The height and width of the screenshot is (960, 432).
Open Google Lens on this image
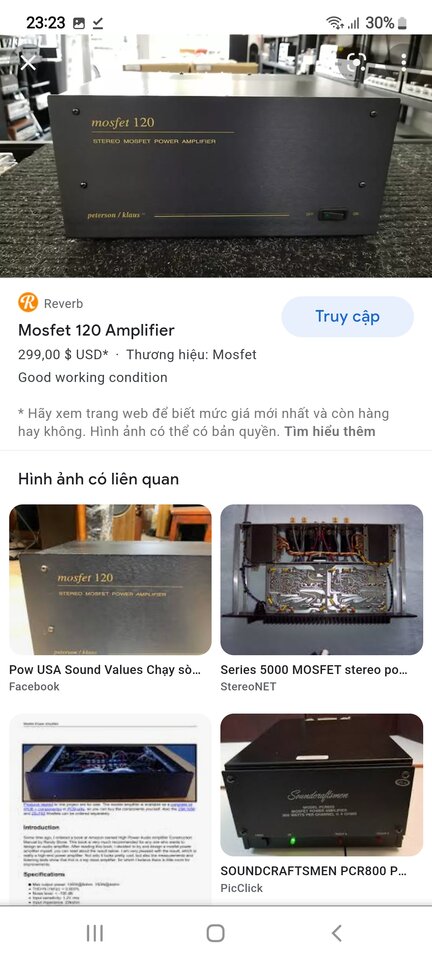coord(356,62)
